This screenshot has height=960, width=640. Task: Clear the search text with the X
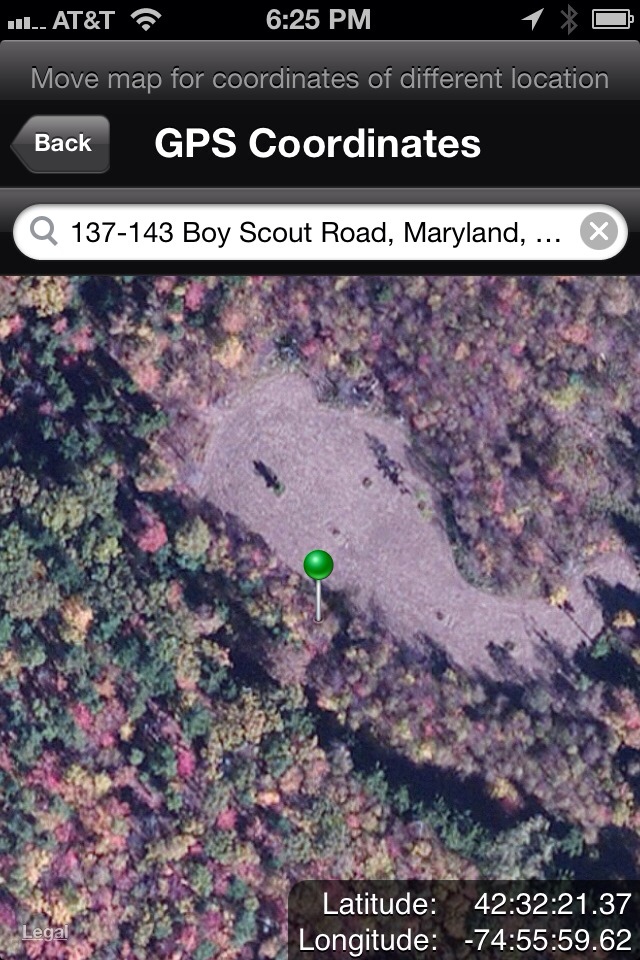pyautogui.click(x=598, y=233)
